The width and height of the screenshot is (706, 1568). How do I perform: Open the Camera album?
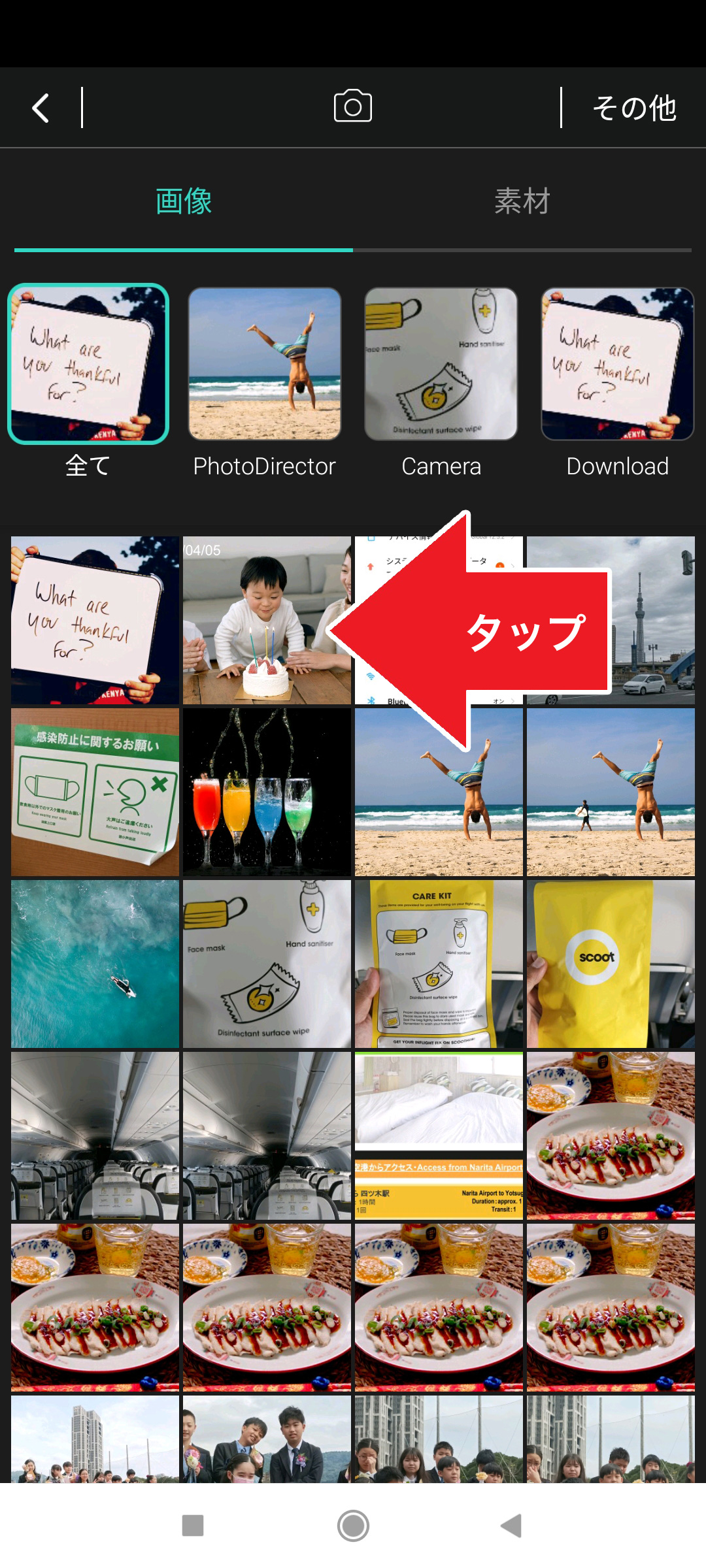[x=441, y=364]
